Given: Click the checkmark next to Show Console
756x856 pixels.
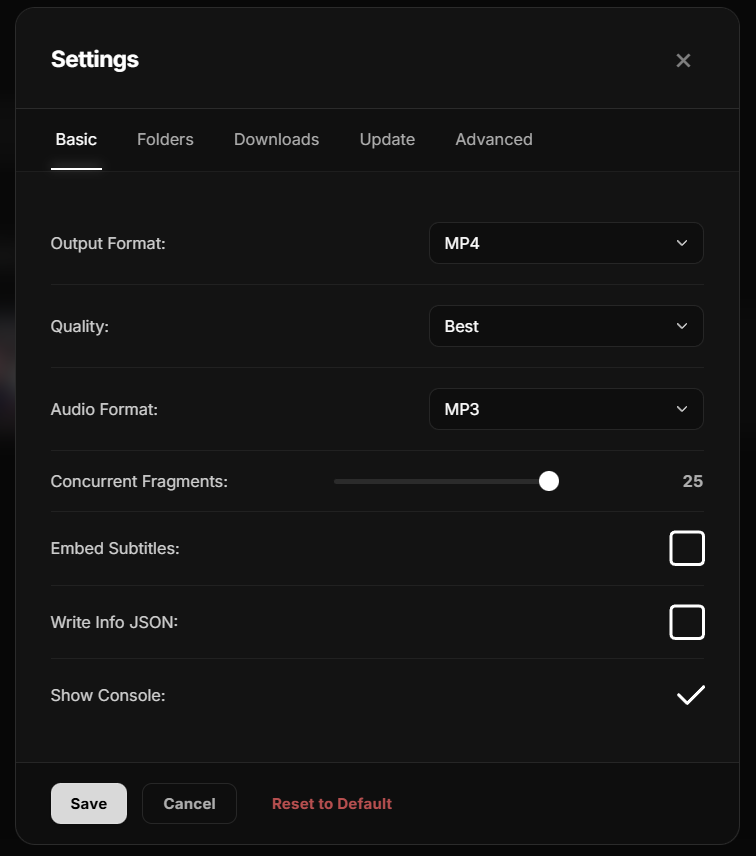Looking at the screenshot, I should click(689, 695).
